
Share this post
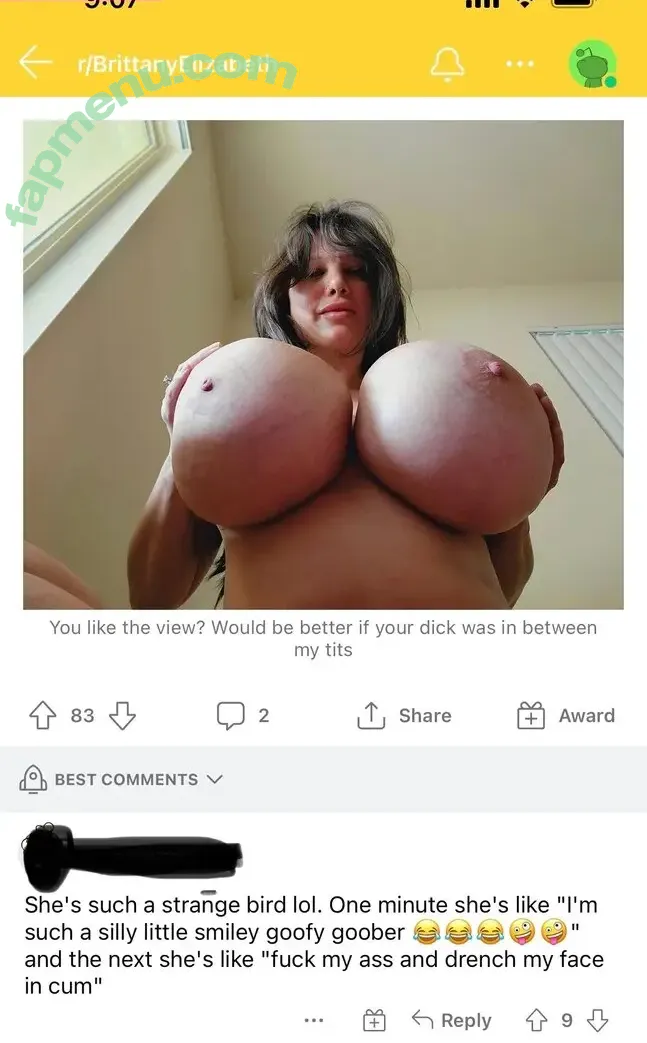click(404, 715)
